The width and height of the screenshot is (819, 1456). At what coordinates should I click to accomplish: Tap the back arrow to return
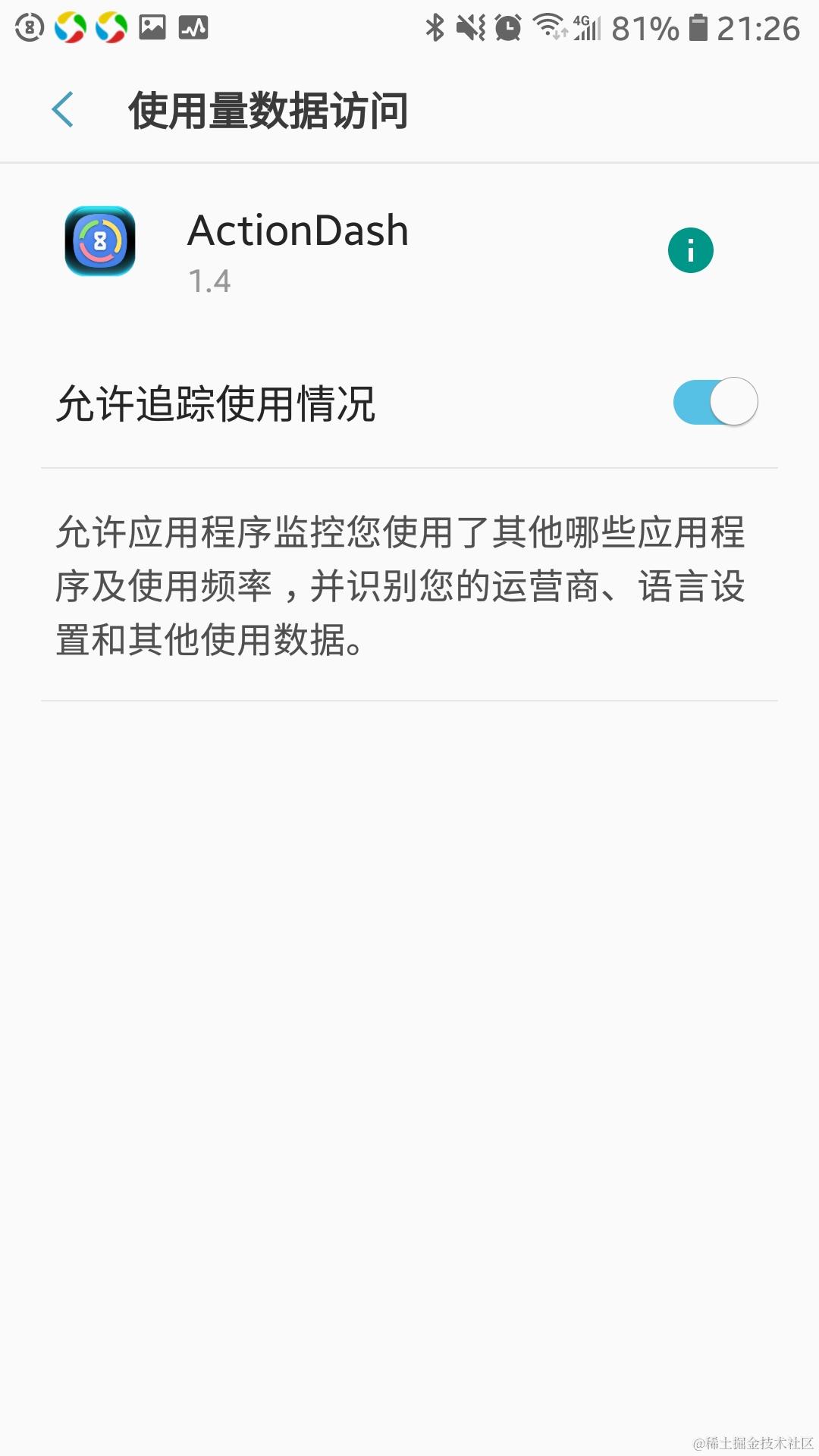click(x=64, y=109)
